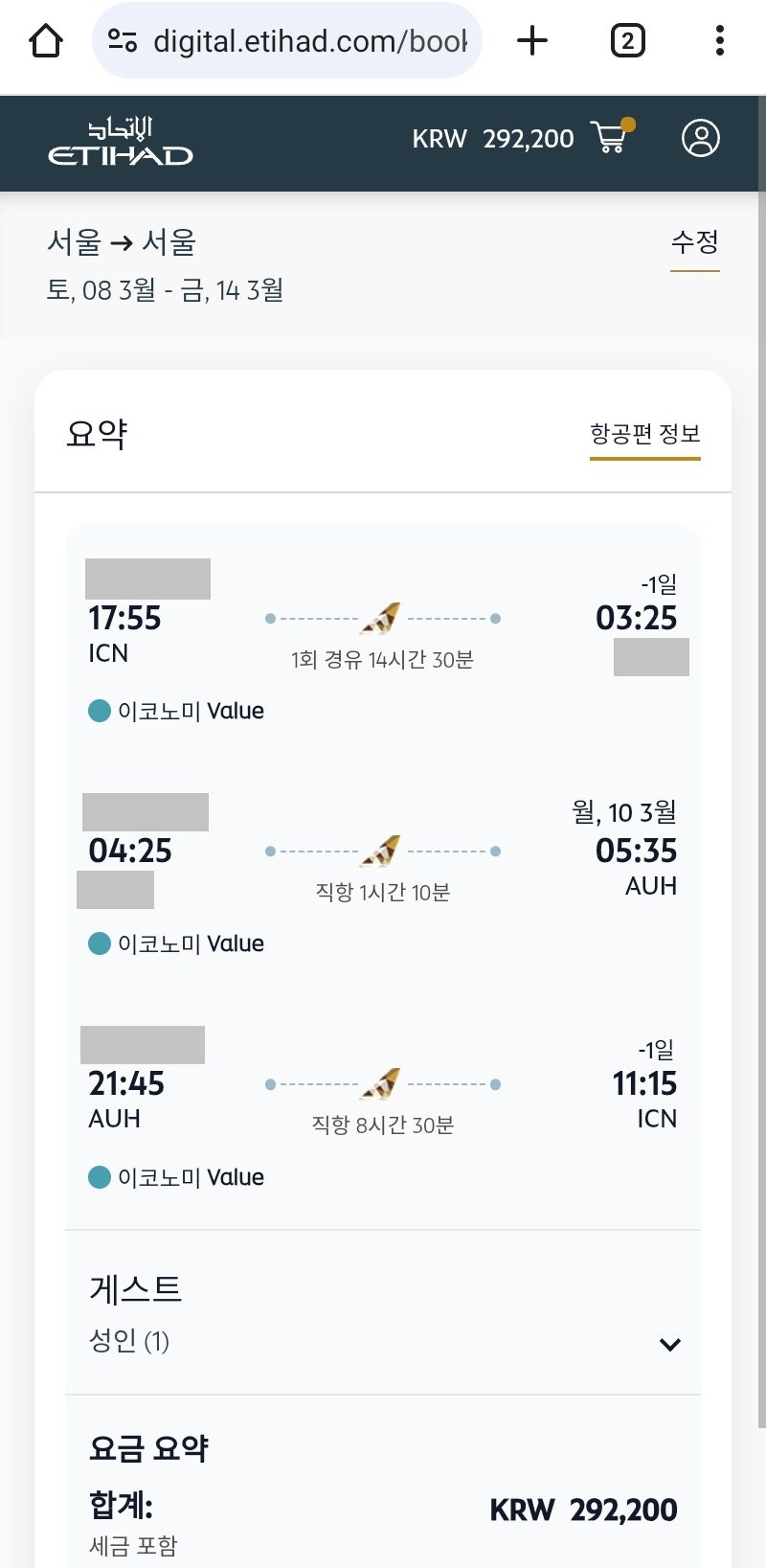Image resolution: width=766 pixels, height=1568 pixels.
Task: Select the 이코노미 Value indicator on the second flight
Action: click(99, 943)
